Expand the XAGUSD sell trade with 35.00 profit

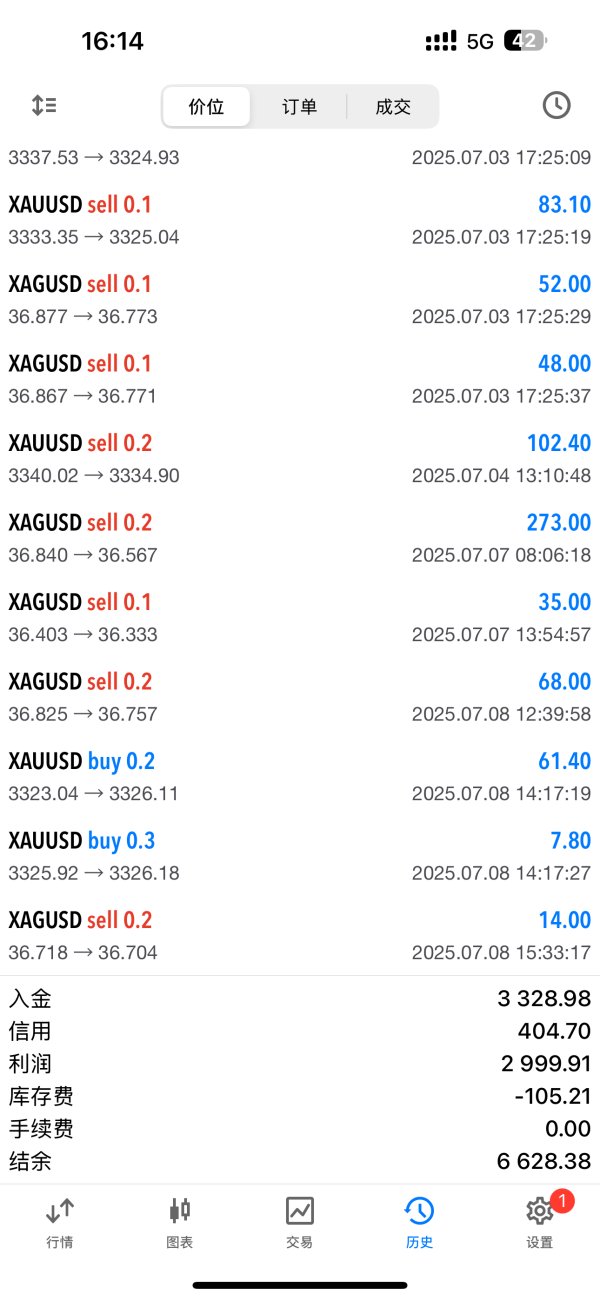click(299, 618)
